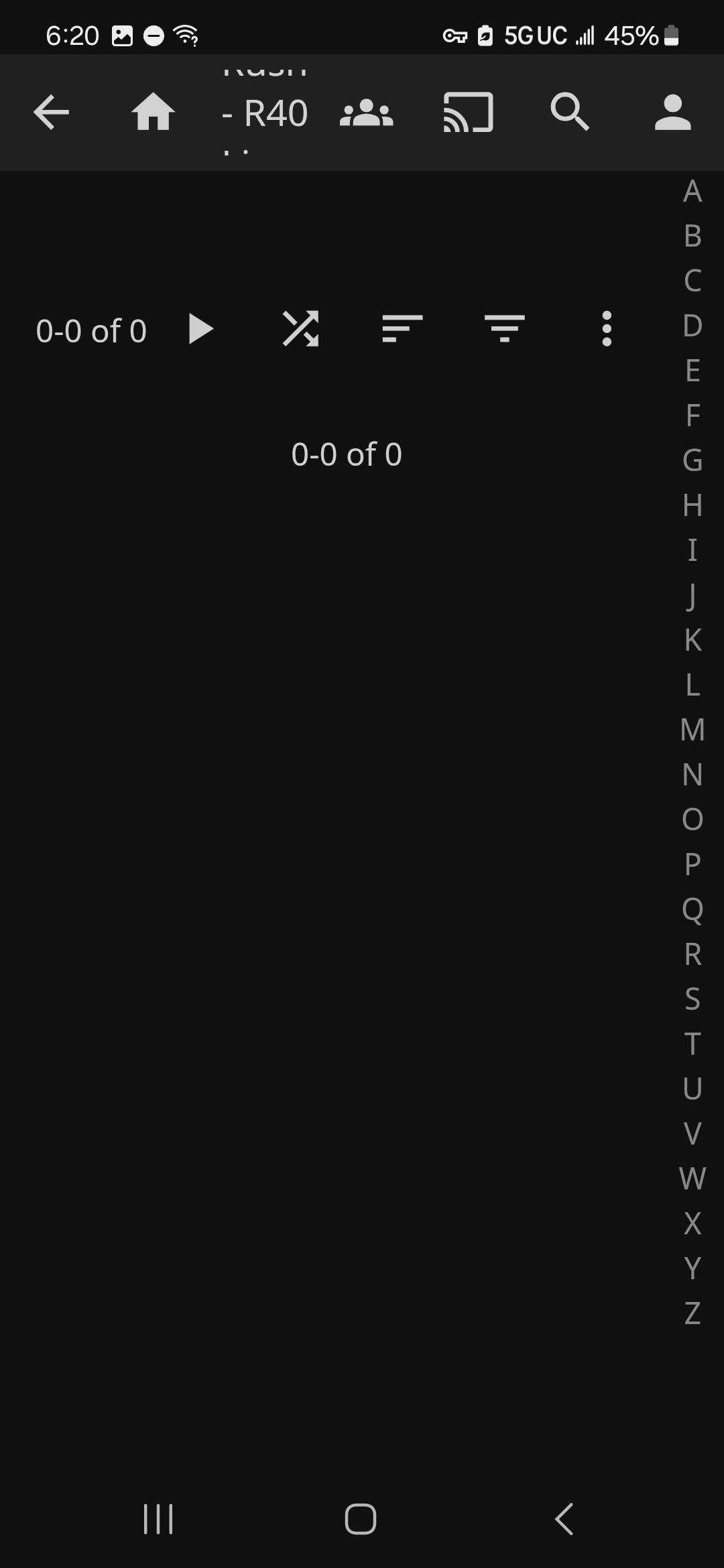724x1568 pixels.
Task: Open the sort options
Action: coord(402,329)
